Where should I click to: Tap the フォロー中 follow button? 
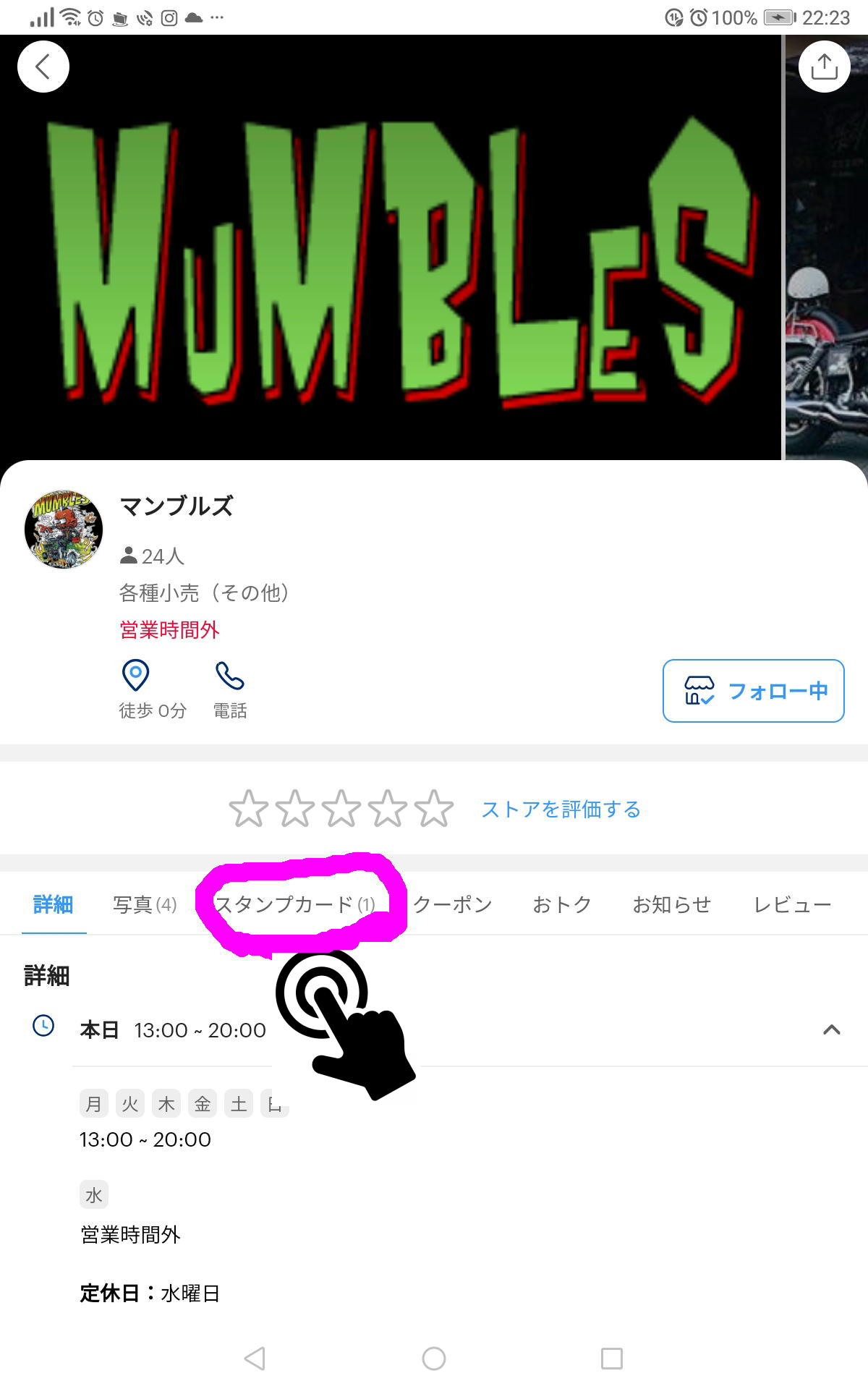(x=753, y=691)
